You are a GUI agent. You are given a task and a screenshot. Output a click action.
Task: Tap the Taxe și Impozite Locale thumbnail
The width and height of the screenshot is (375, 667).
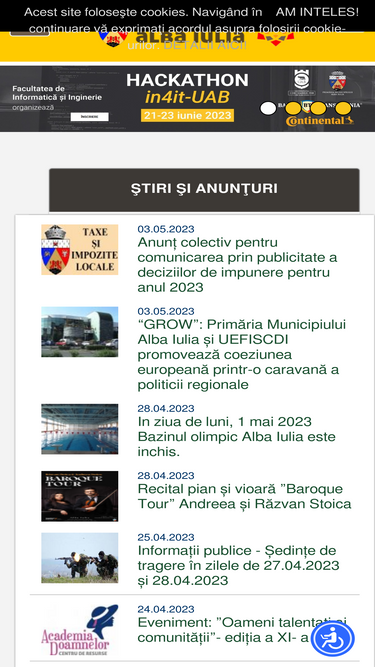[80, 250]
